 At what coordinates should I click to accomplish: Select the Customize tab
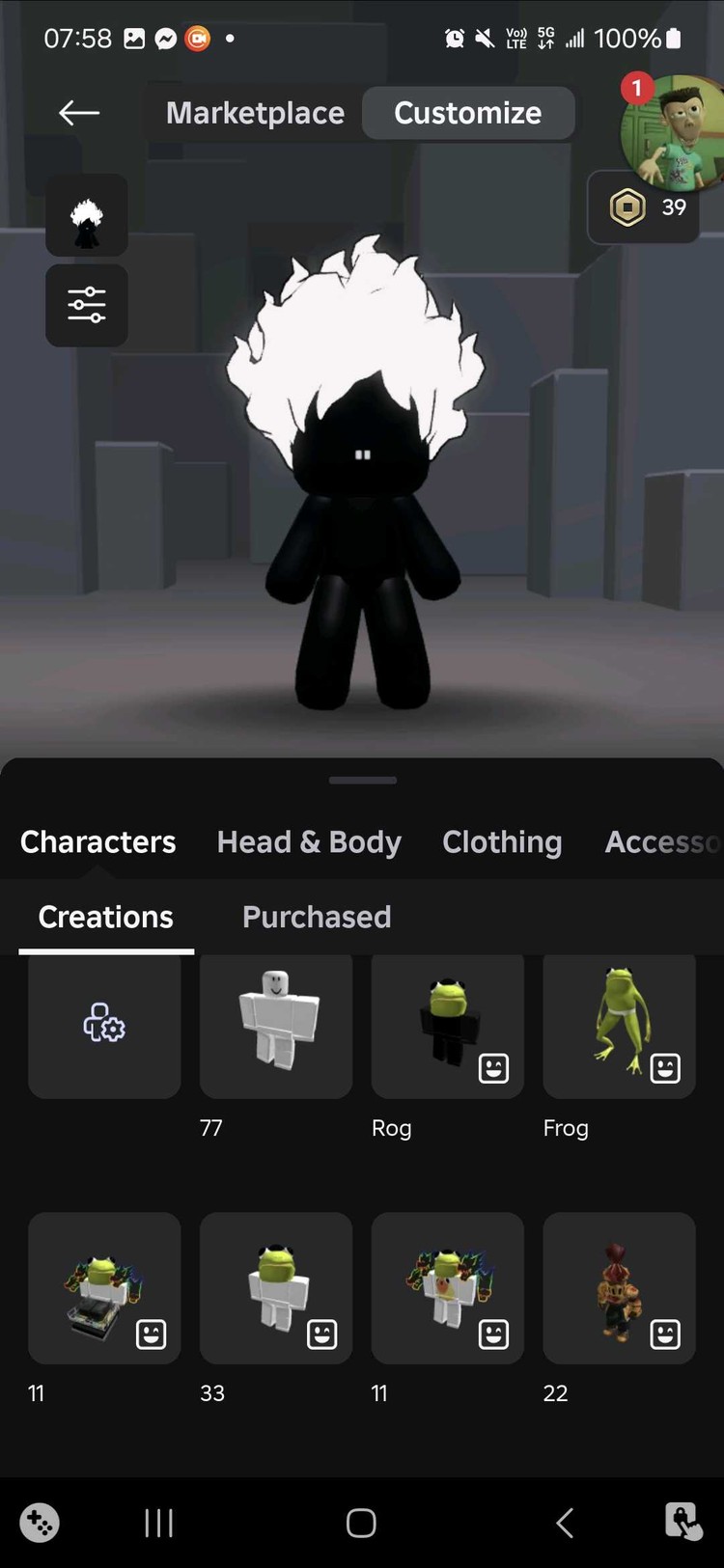[467, 113]
